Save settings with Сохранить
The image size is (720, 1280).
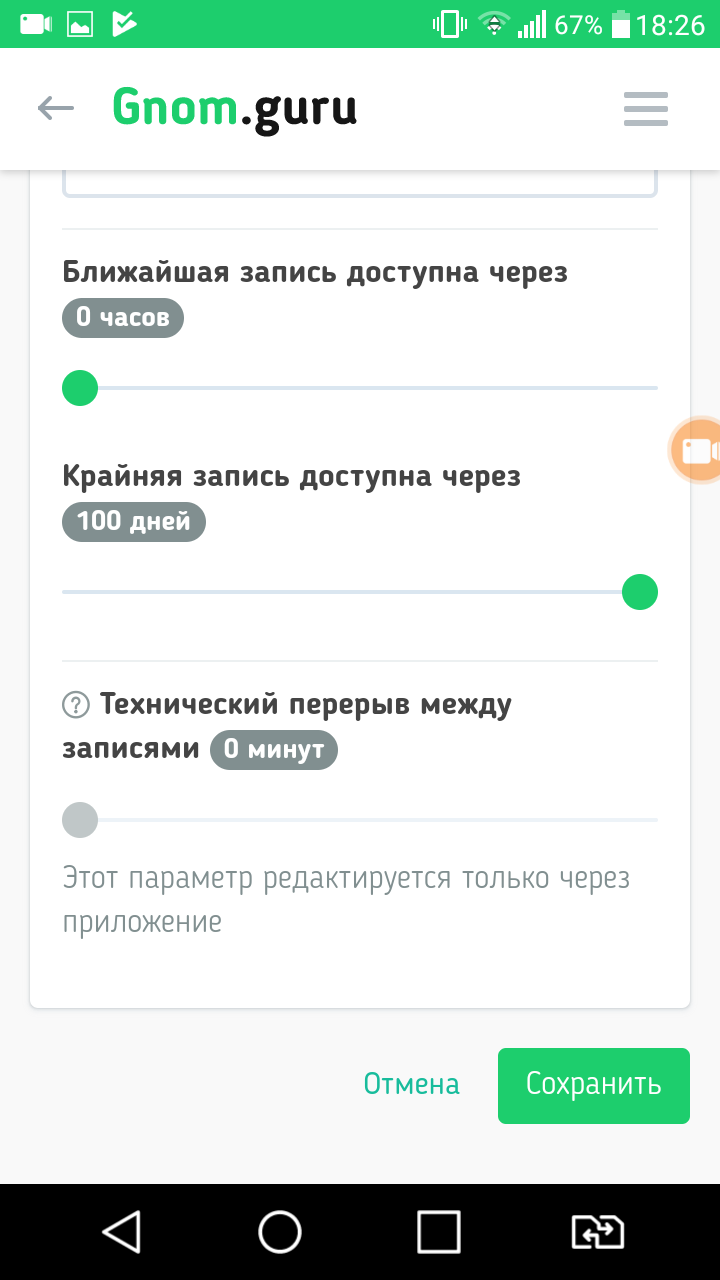[x=593, y=1085]
